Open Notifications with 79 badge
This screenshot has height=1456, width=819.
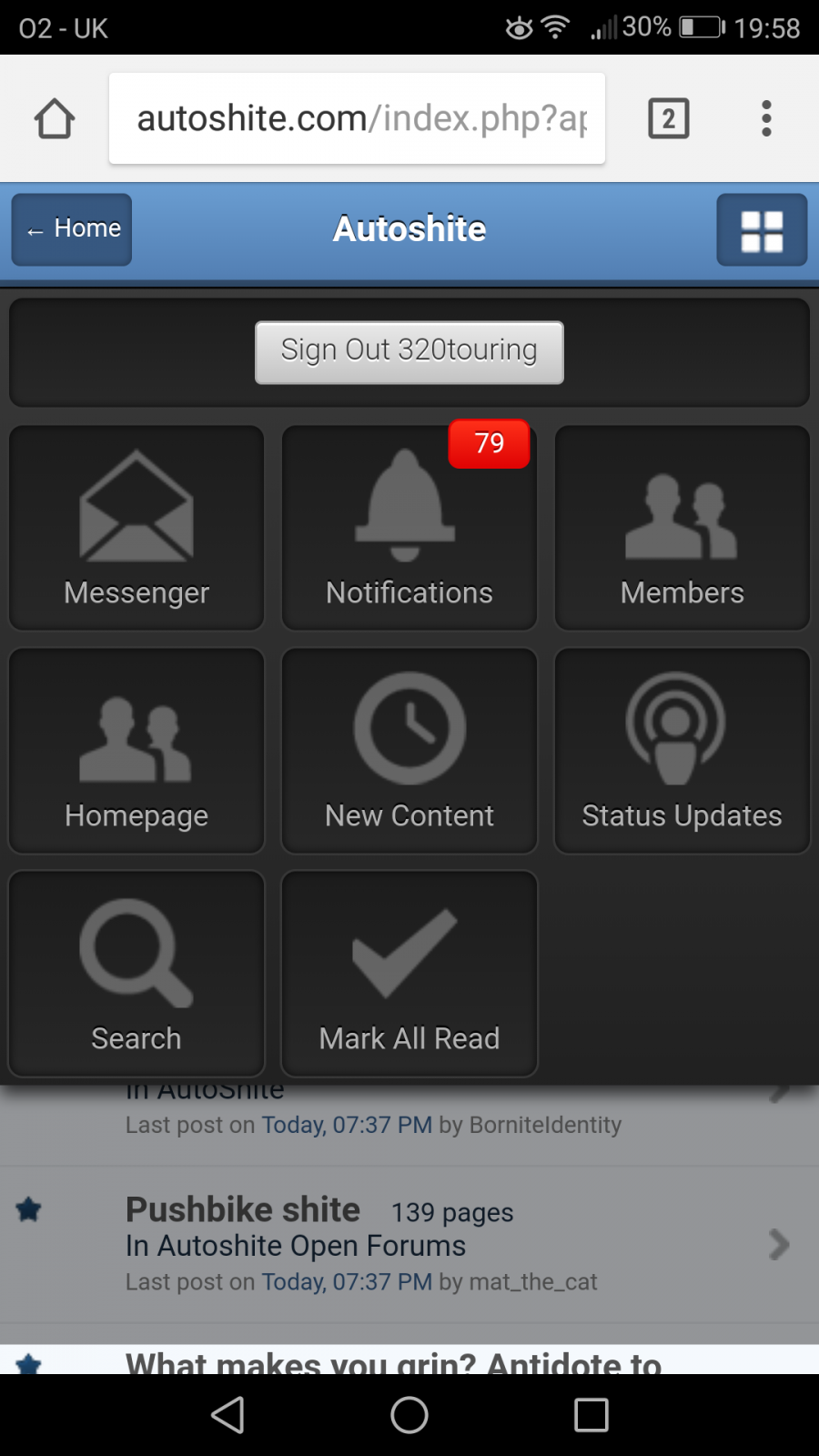point(409,528)
